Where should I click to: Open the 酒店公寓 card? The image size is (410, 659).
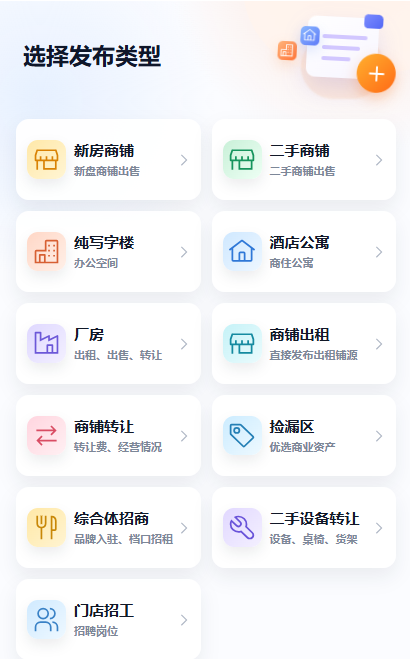click(x=304, y=252)
